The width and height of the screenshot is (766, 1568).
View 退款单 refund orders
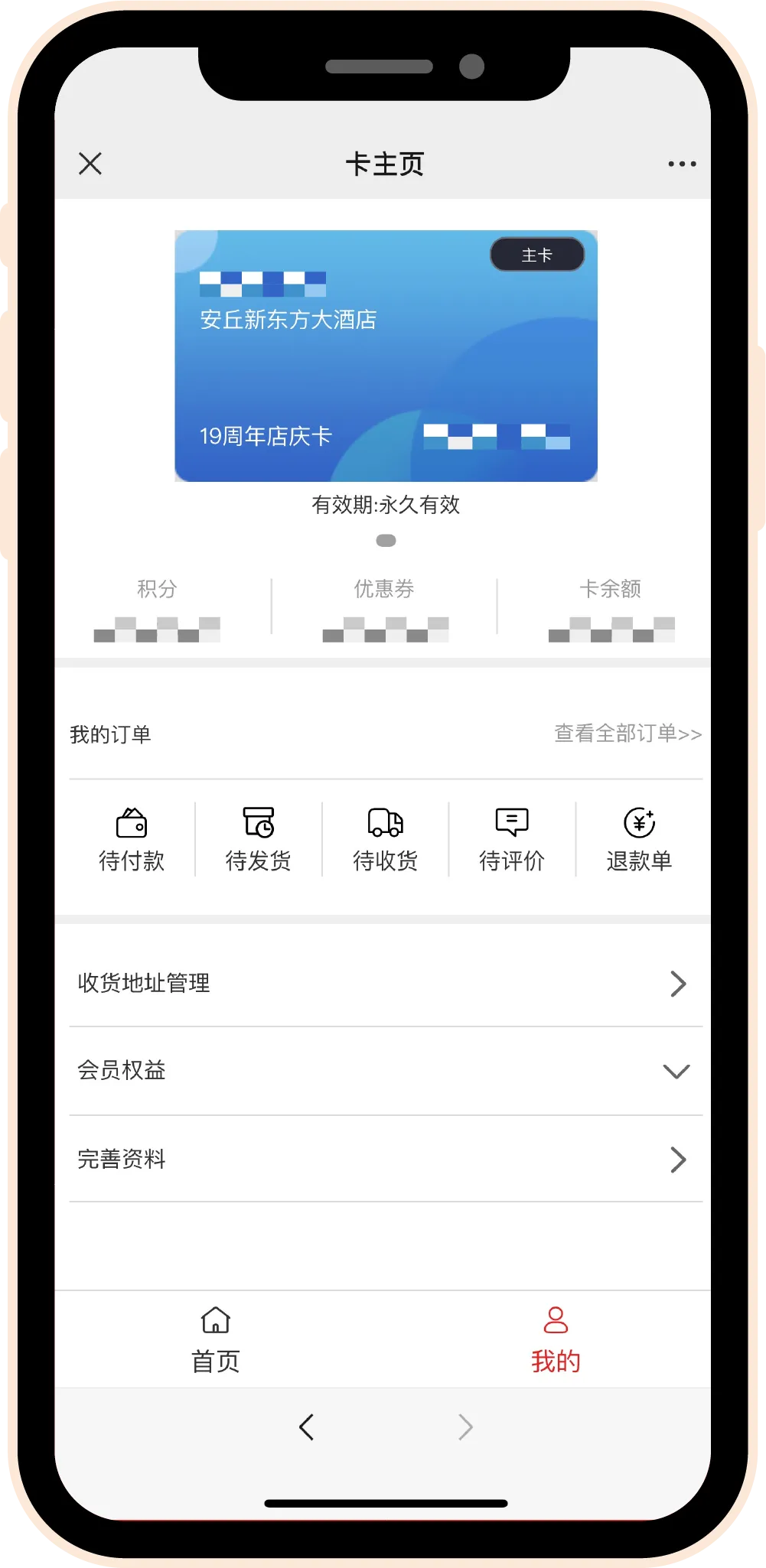(x=639, y=839)
